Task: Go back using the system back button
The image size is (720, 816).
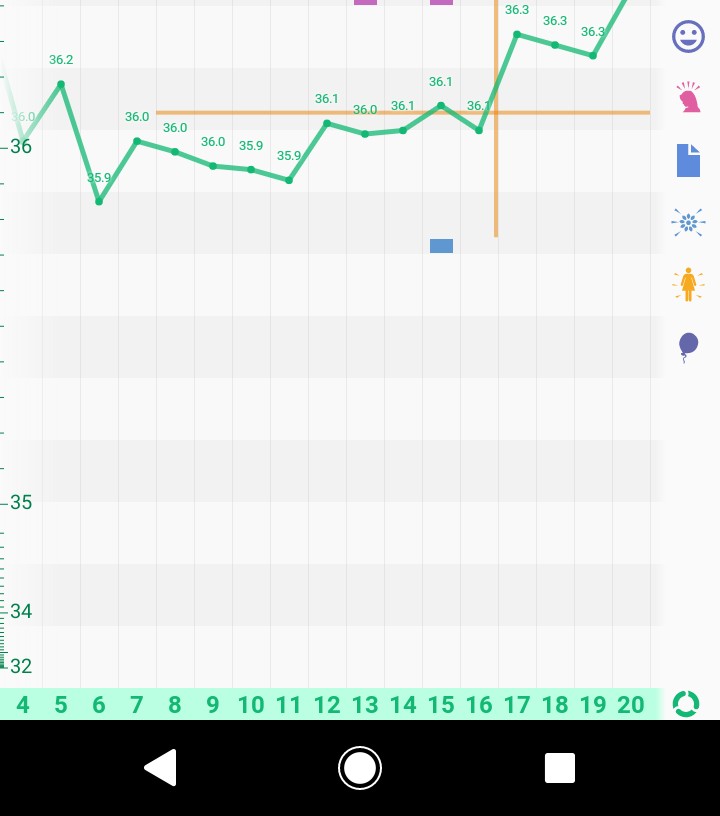Action: pyautogui.click(x=160, y=768)
